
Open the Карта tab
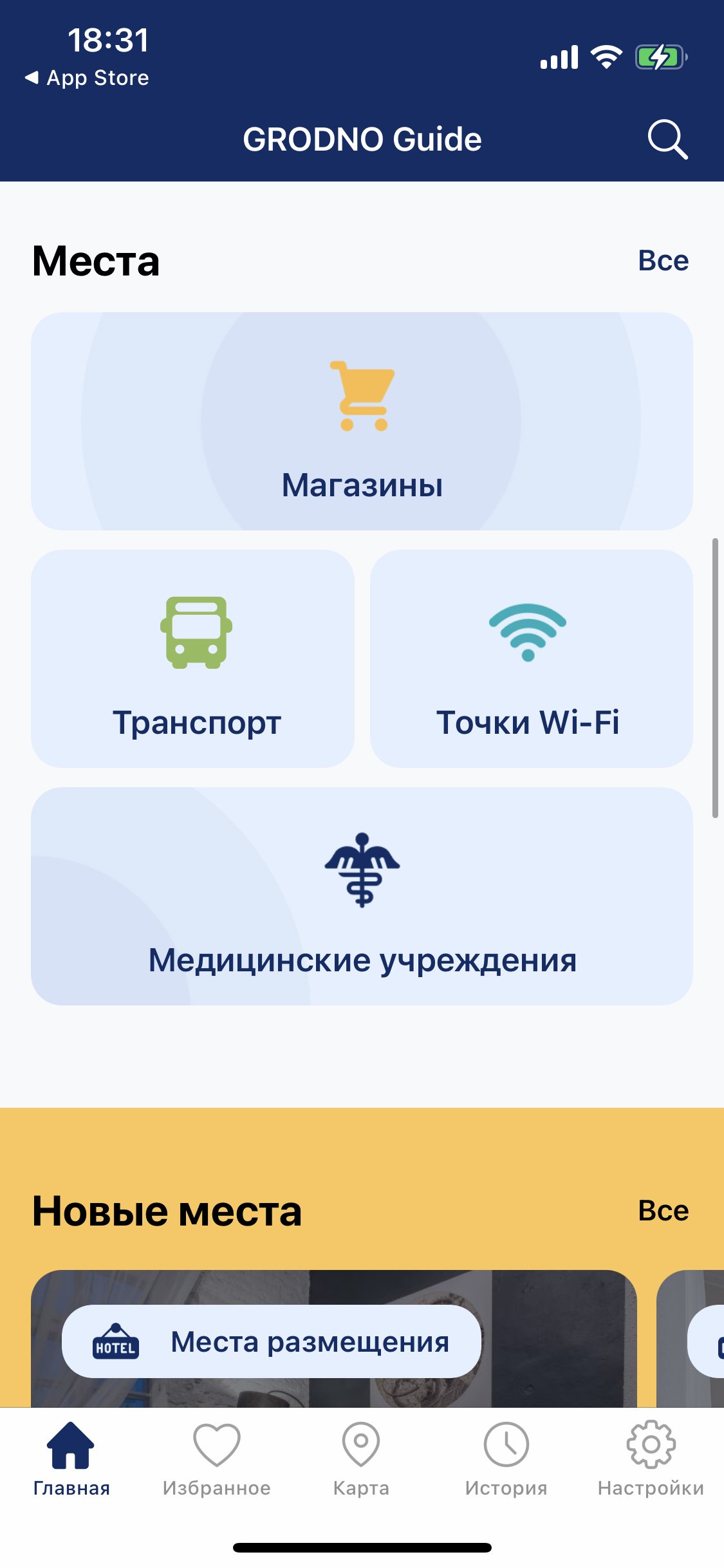[361, 1459]
